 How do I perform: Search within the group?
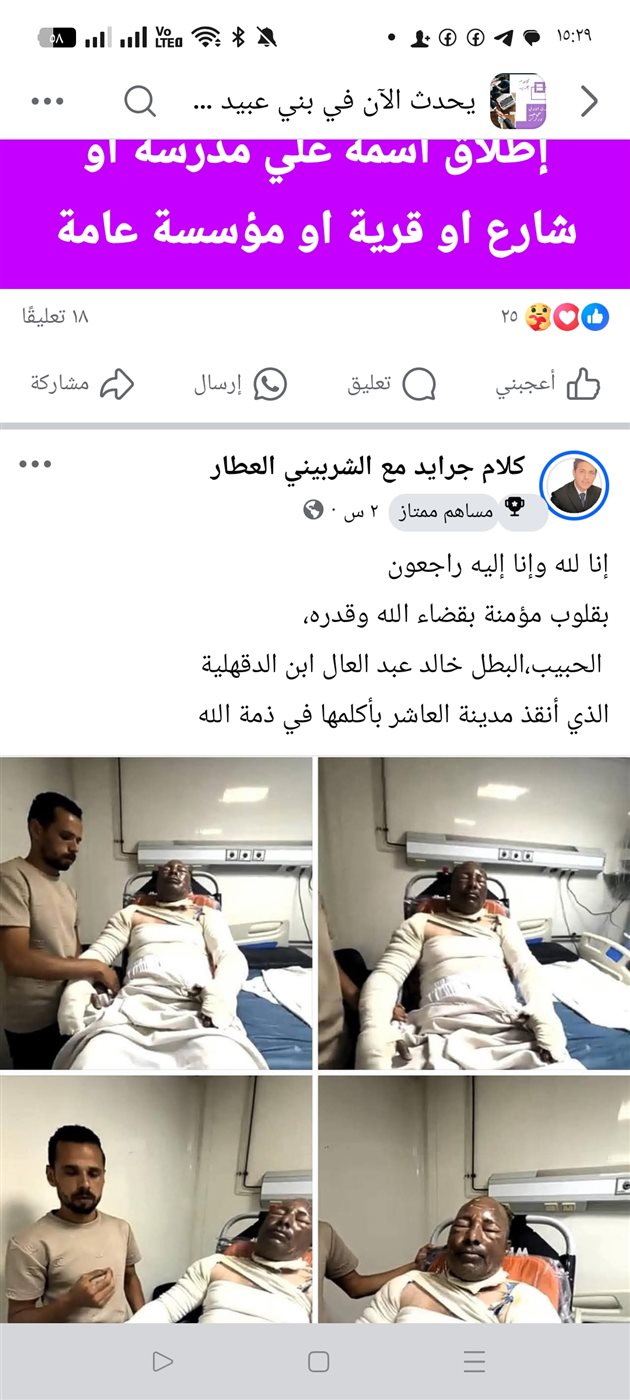(x=140, y=101)
